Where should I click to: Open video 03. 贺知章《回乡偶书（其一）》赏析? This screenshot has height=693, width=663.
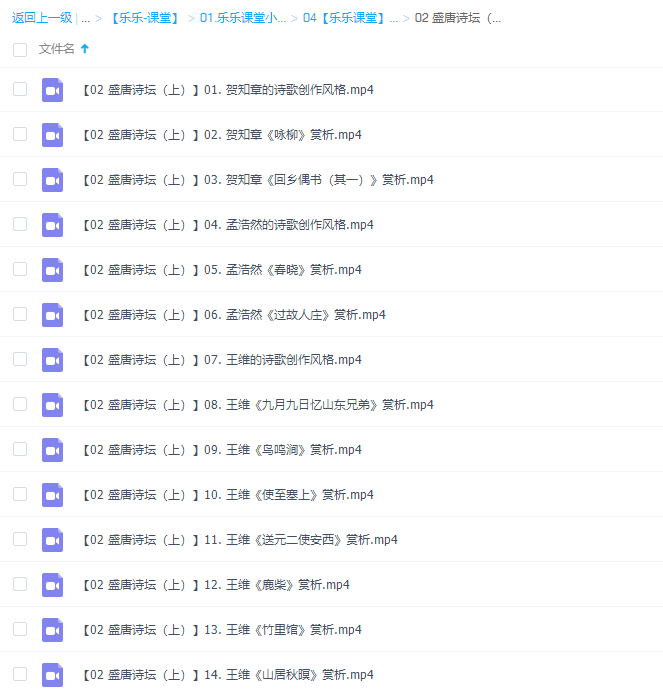(258, 180)
